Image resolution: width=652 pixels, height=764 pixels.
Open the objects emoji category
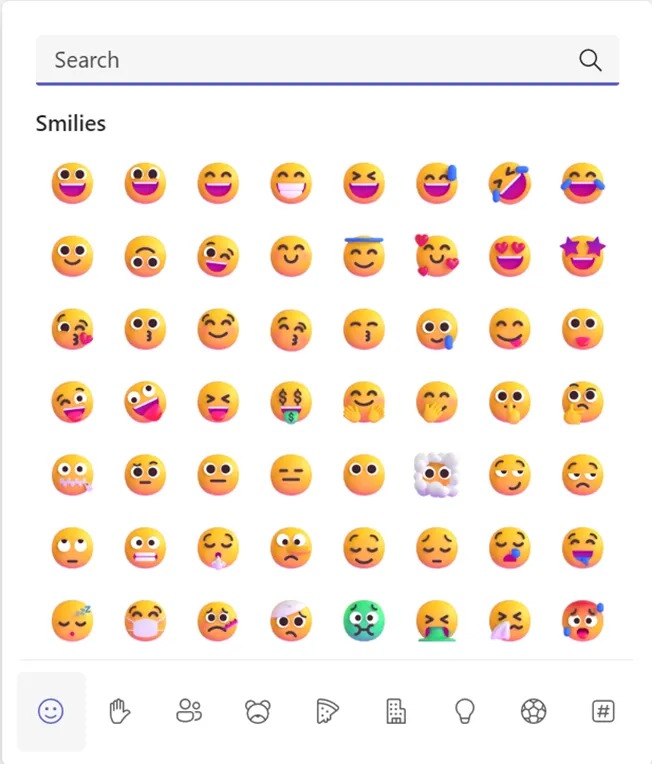click(x=464, y=712)
